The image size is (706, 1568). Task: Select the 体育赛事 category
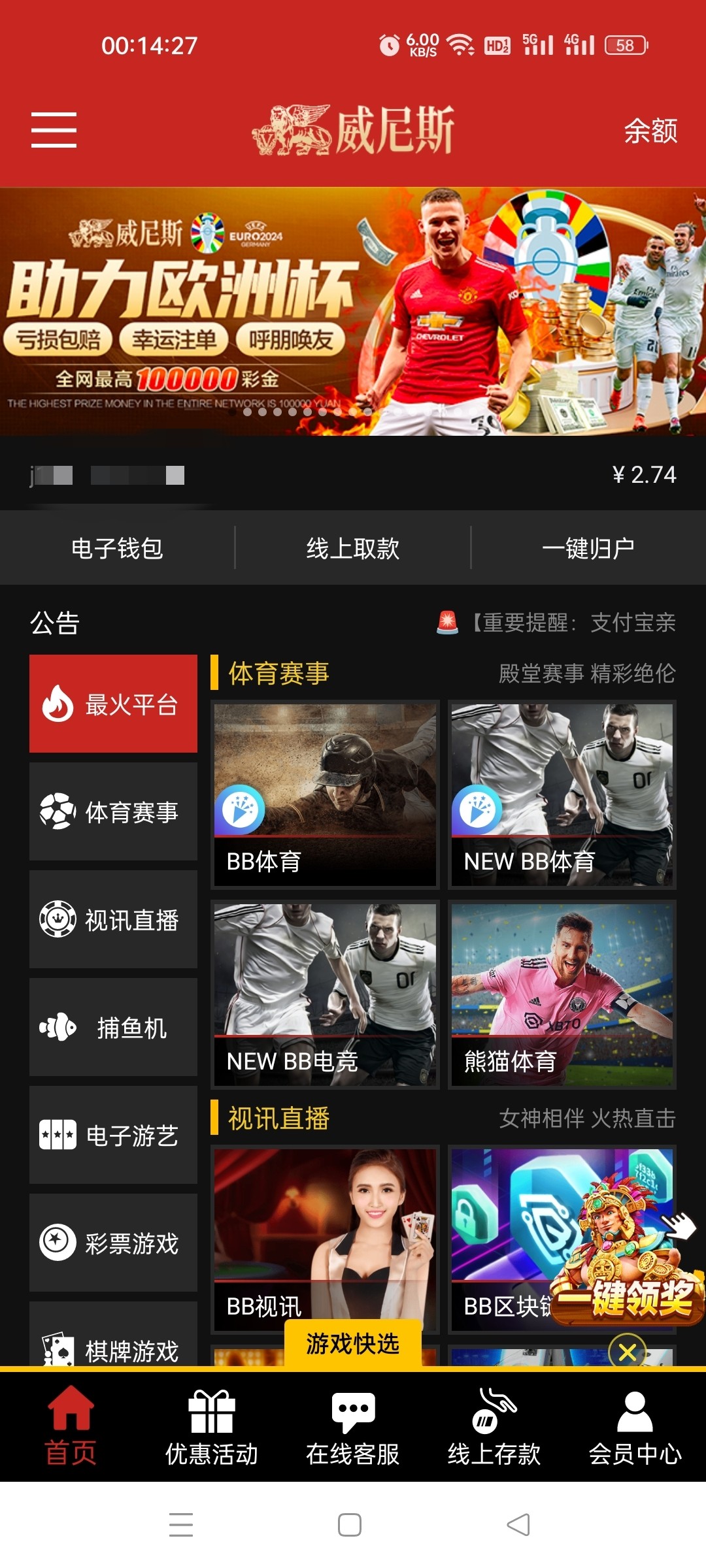pyautogui.click(x=113, y=811)
